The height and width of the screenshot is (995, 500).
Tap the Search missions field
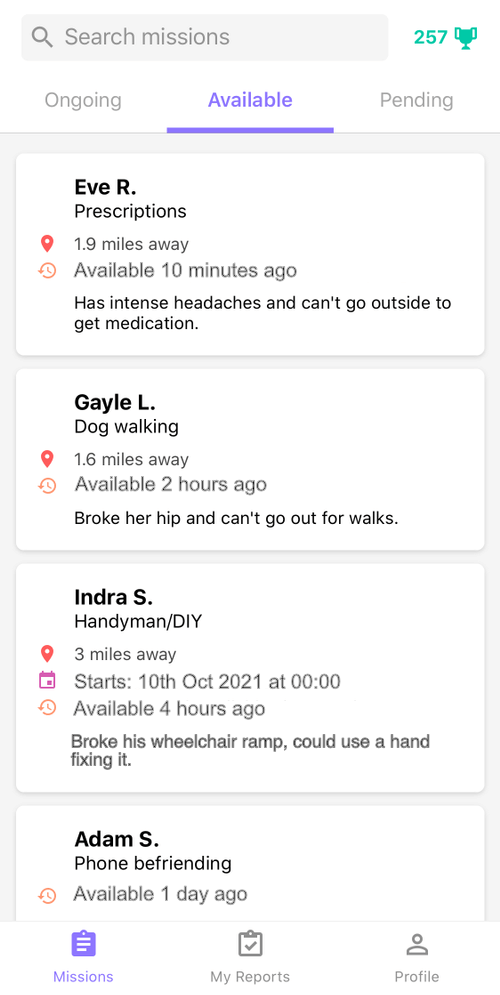point(204,37)
